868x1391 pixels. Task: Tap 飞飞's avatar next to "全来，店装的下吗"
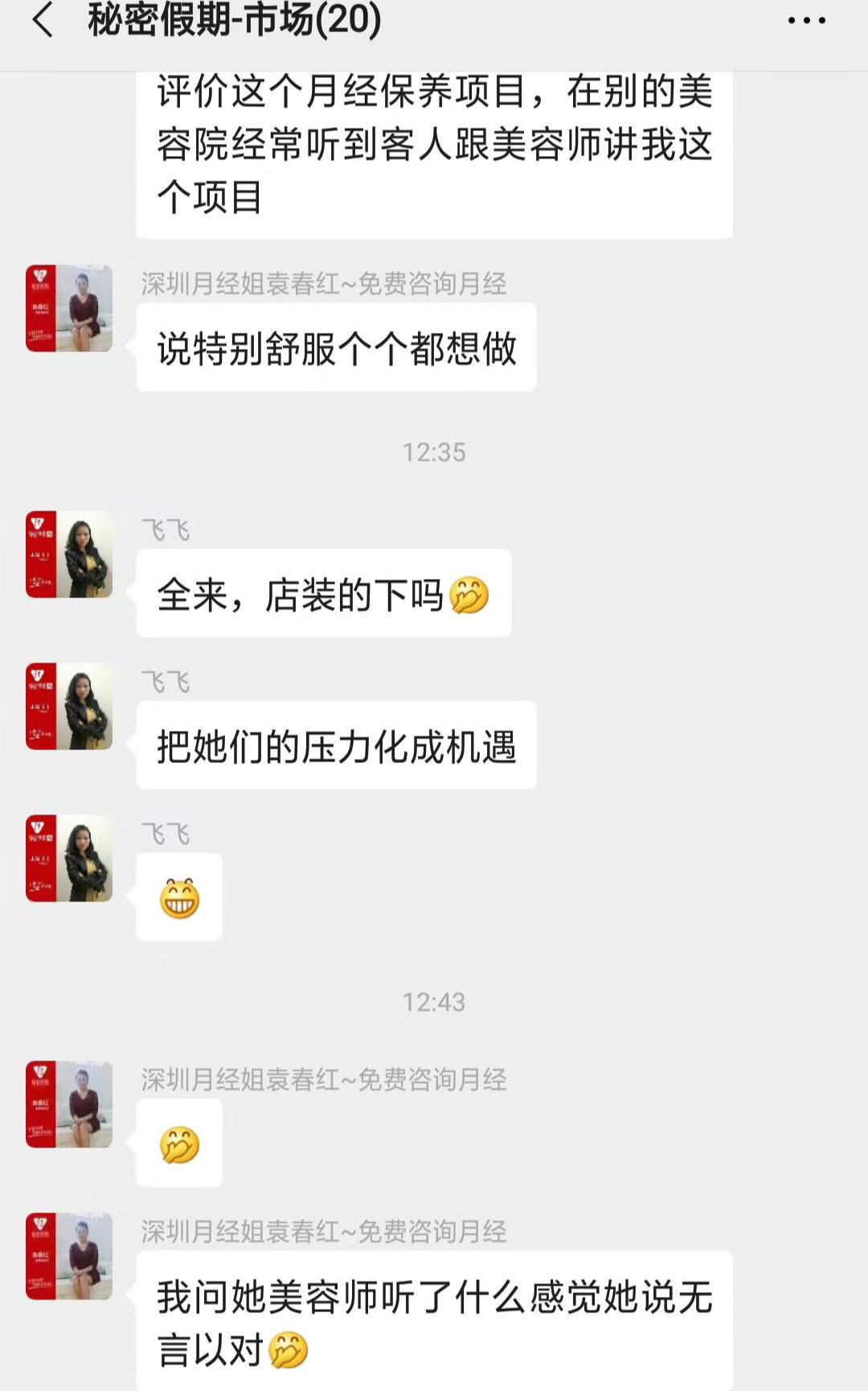[x=69, y=554]
